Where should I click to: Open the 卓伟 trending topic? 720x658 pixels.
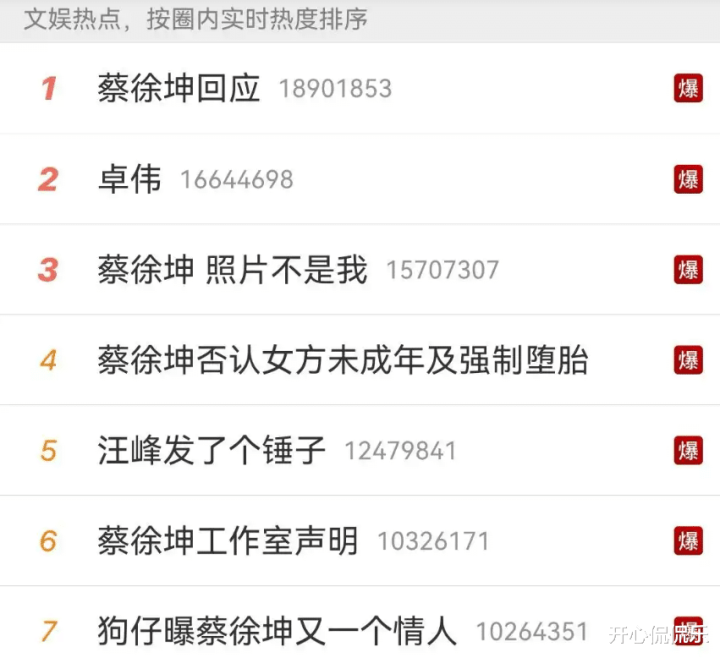[x=129, y=179]
